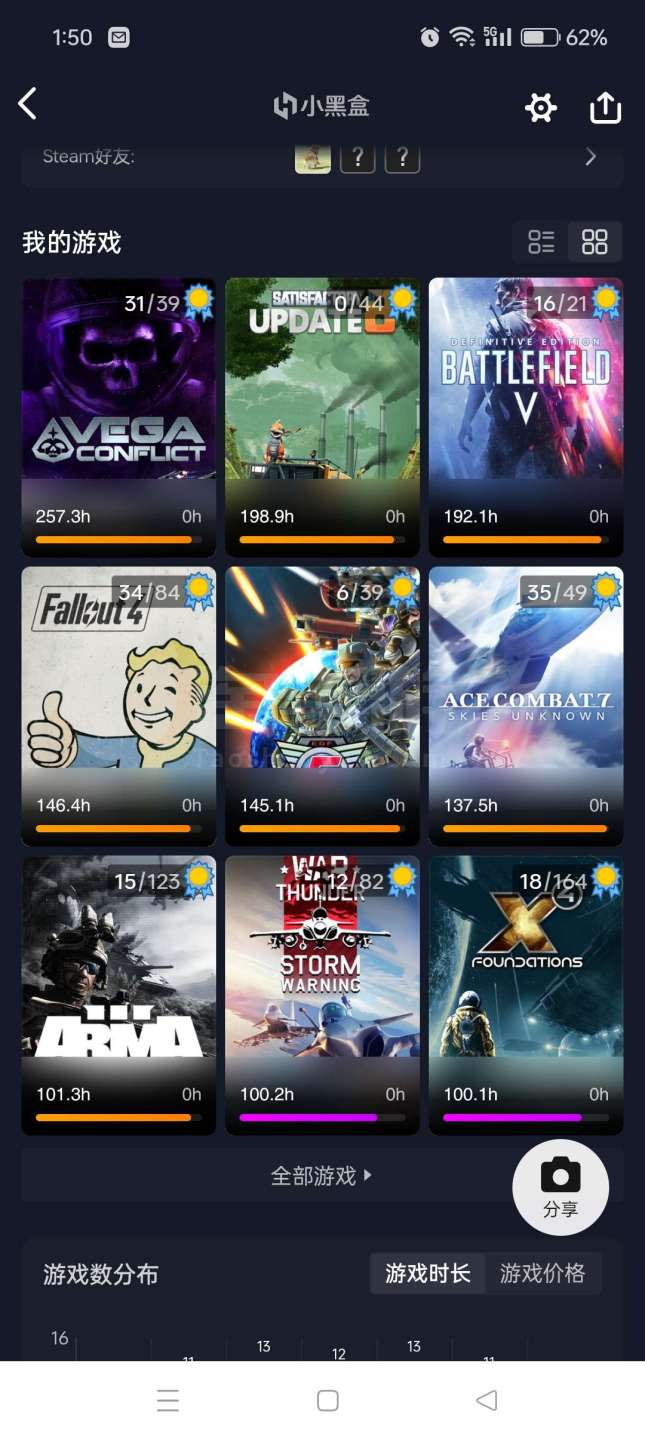
Task: Tap the floating 分享 camera button
Action: [560, 1187]
